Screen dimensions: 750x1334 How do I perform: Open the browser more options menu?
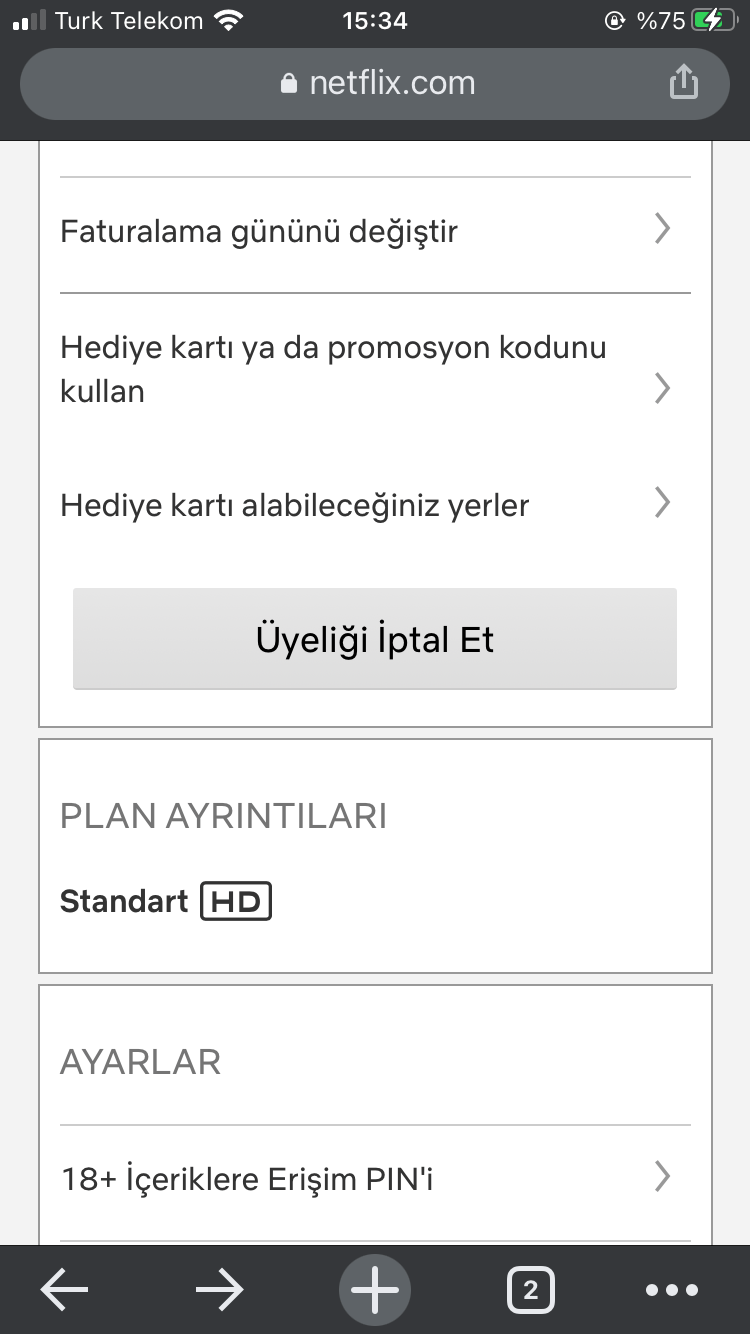[x=672, y=1291]
